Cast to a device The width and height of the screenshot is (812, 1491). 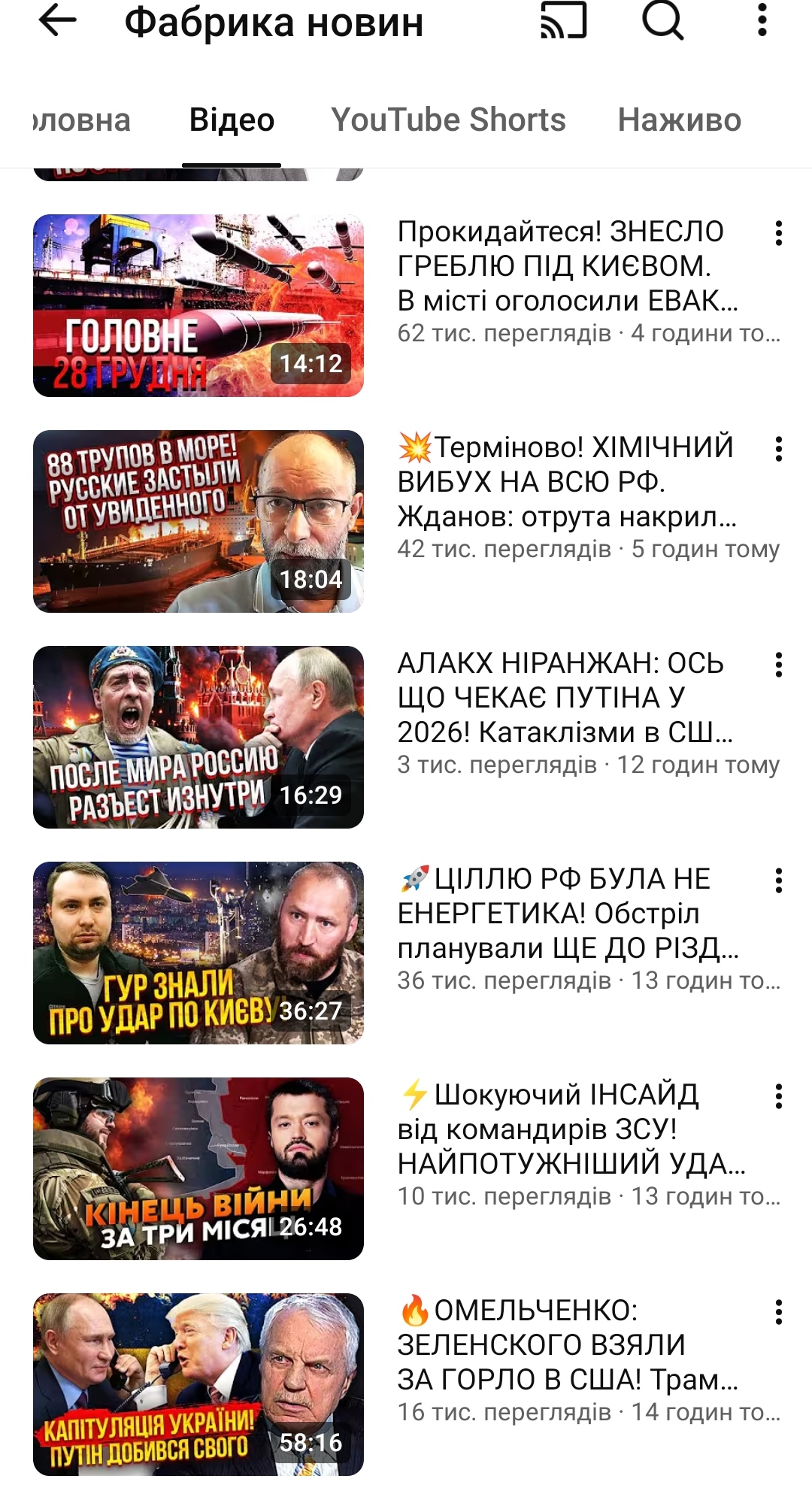(x=563, y=20)
